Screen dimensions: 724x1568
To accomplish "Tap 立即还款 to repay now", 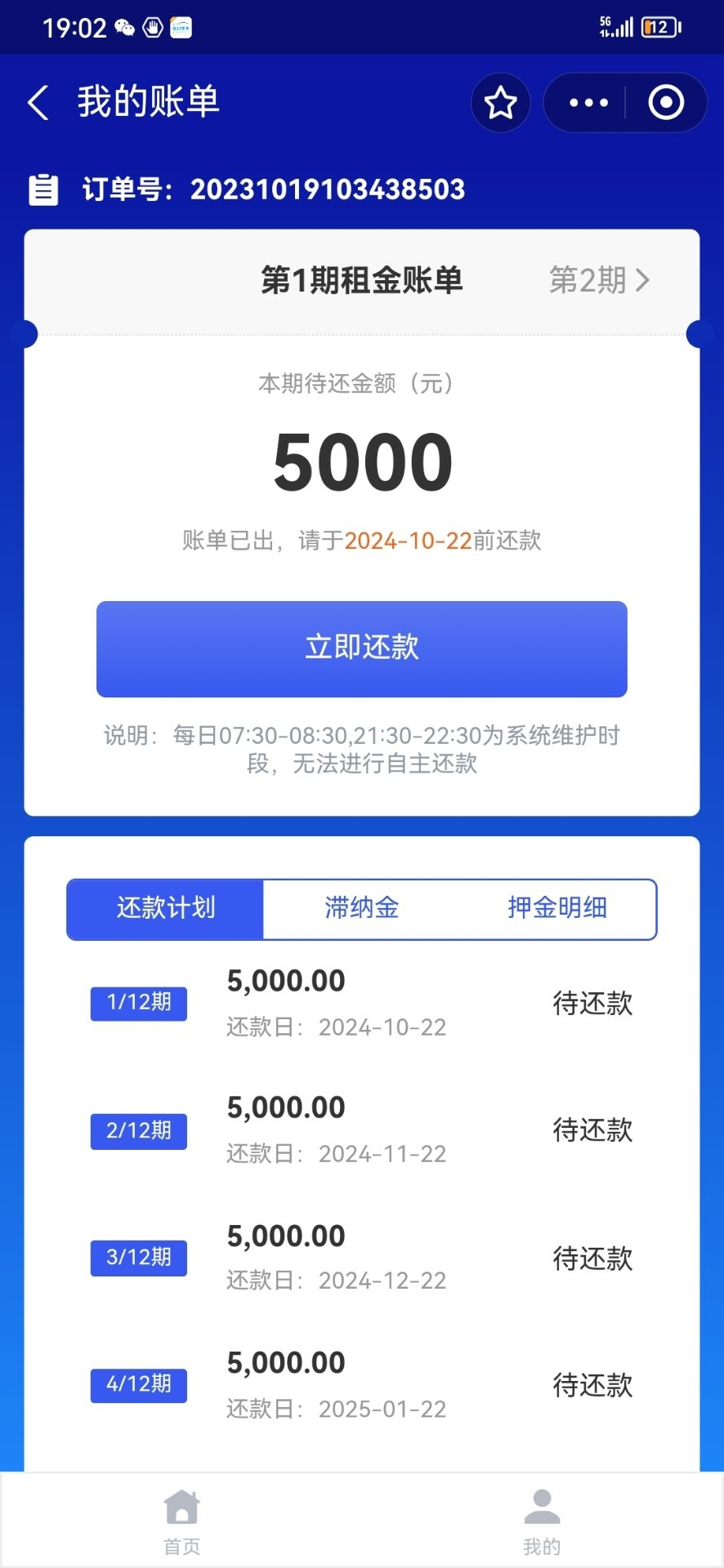I will click(x=361, y=648).
